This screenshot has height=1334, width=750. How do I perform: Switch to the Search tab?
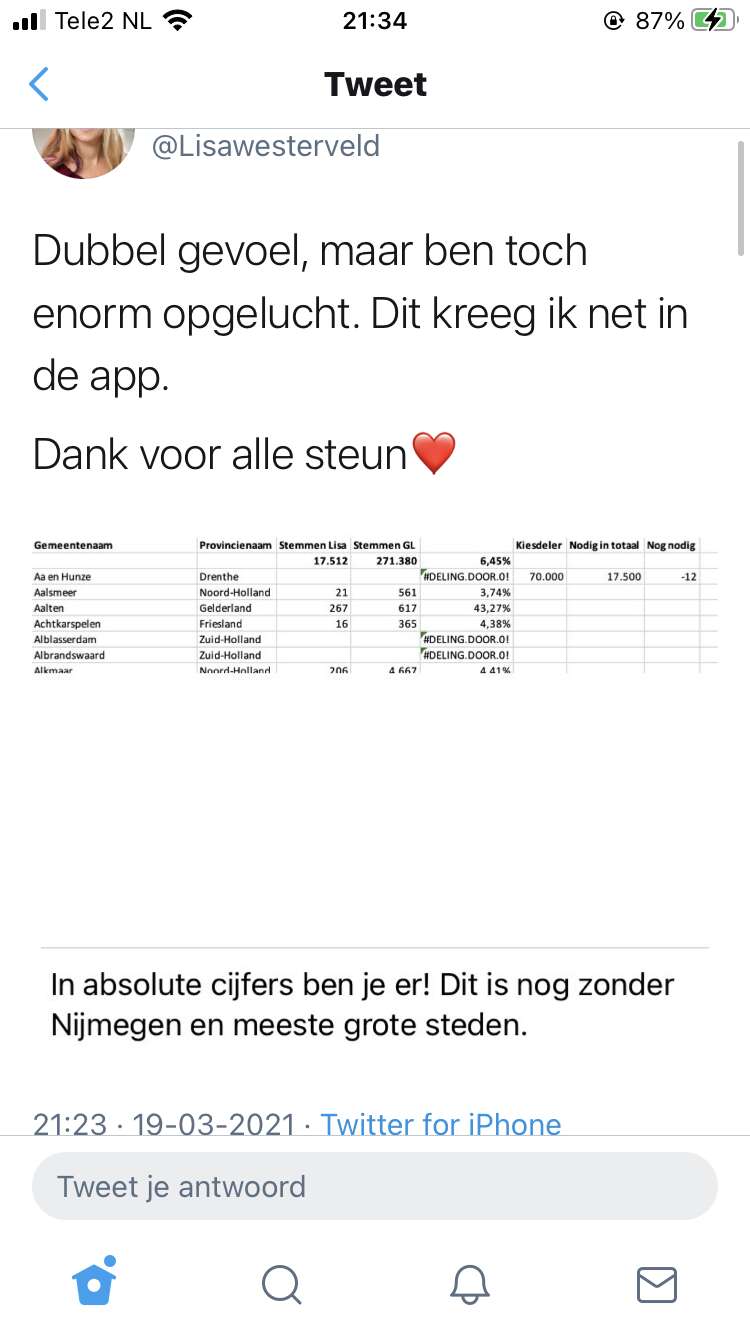tap(282, 1284)
